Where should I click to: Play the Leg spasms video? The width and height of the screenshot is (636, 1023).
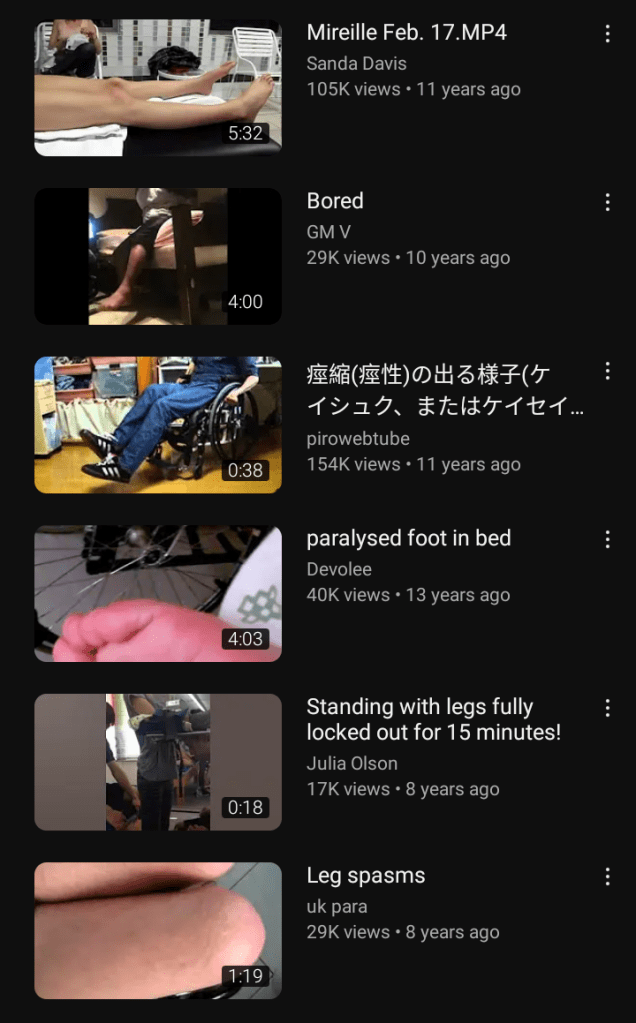[x=158, y=930]
